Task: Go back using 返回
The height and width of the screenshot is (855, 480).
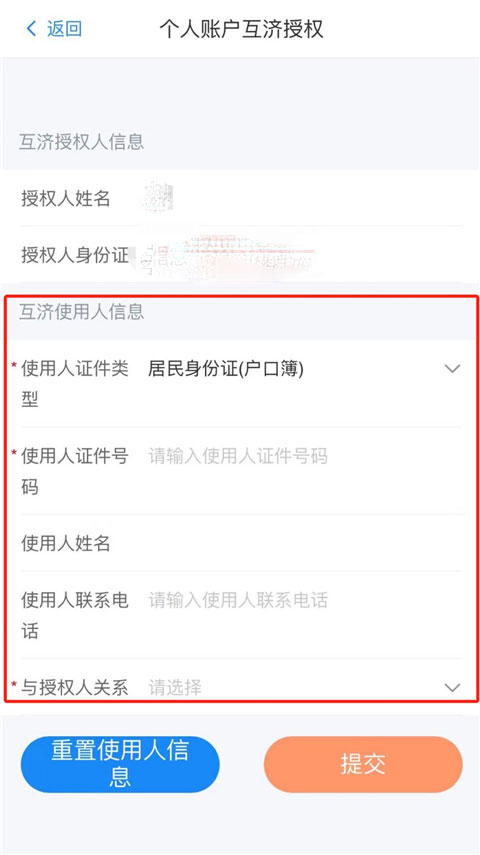Action: pyautogui.click(x=54, y=29)
